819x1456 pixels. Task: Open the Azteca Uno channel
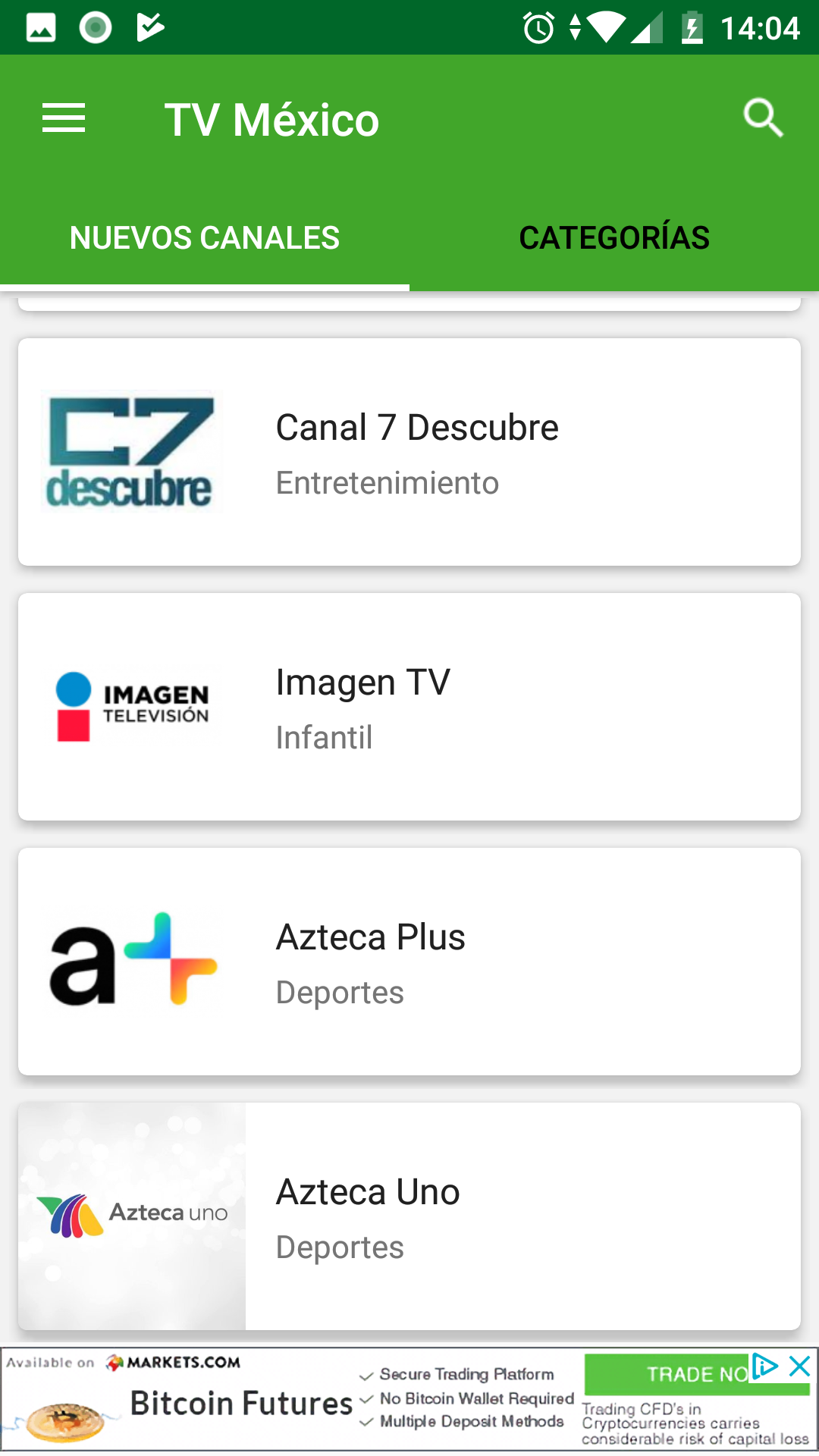point(409,1216)
